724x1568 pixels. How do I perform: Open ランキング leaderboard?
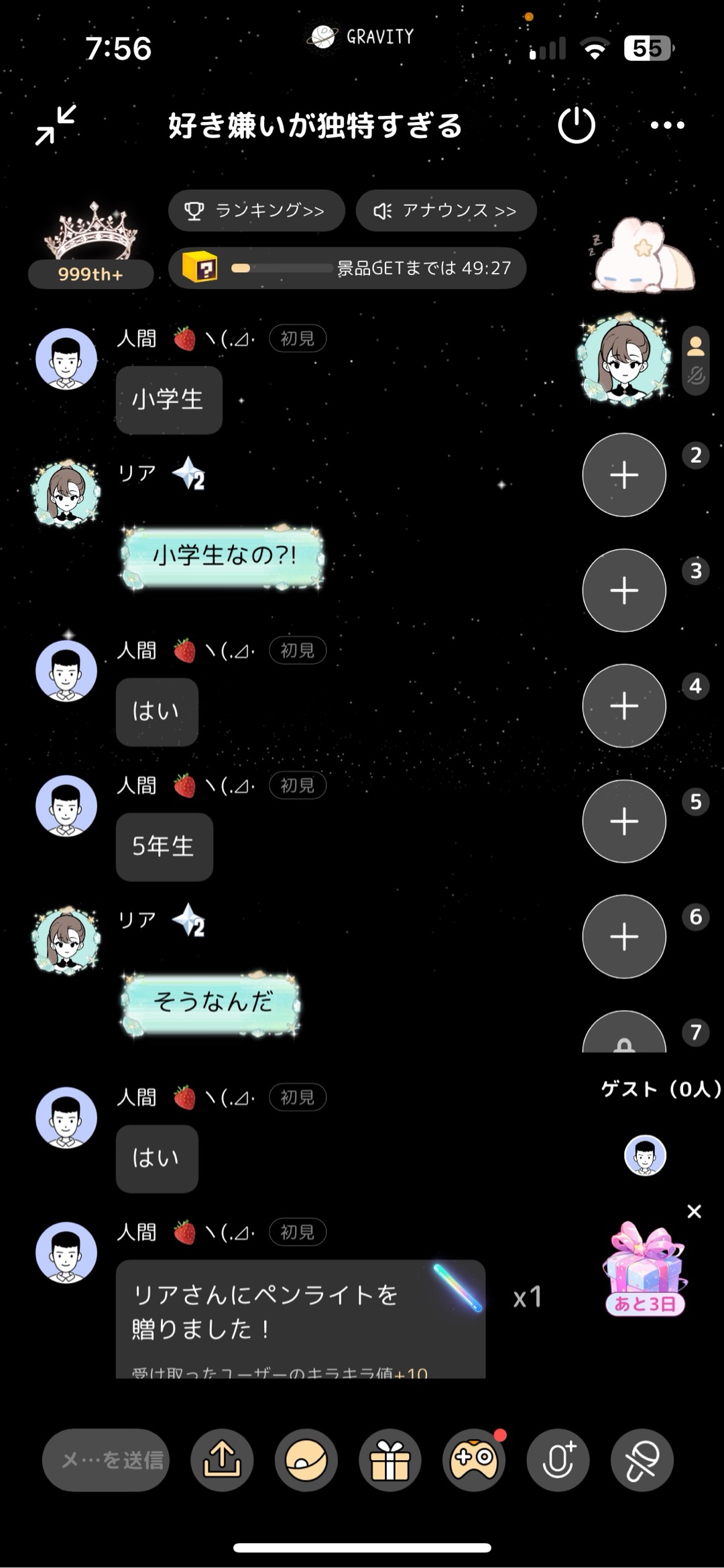click(256, 211)
